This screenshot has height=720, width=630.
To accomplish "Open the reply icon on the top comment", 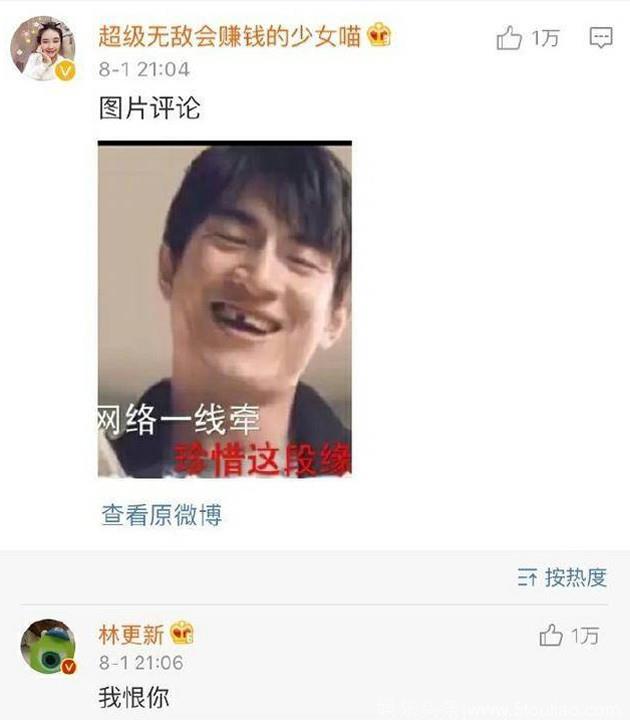I will click(x=600, y=39).
